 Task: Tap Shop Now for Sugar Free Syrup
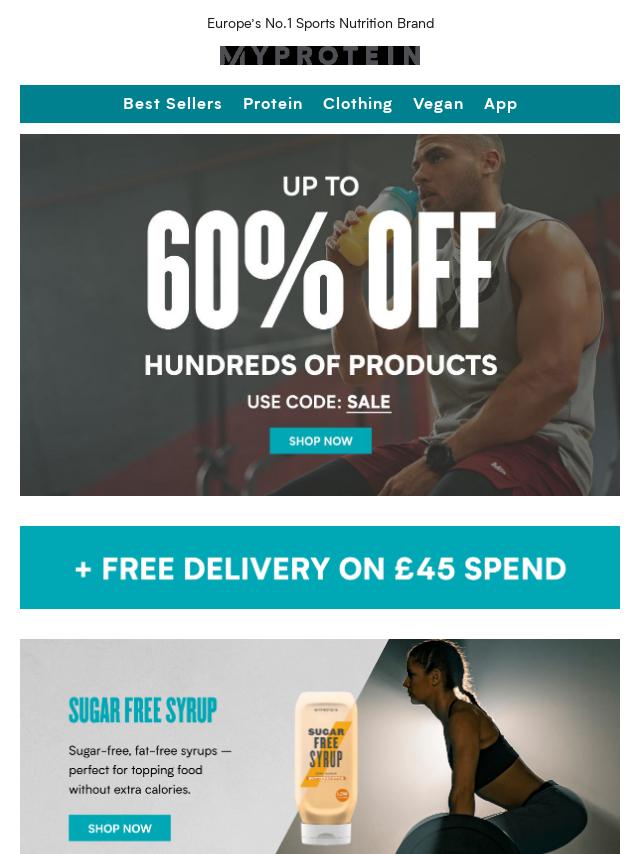click(119, 828)
